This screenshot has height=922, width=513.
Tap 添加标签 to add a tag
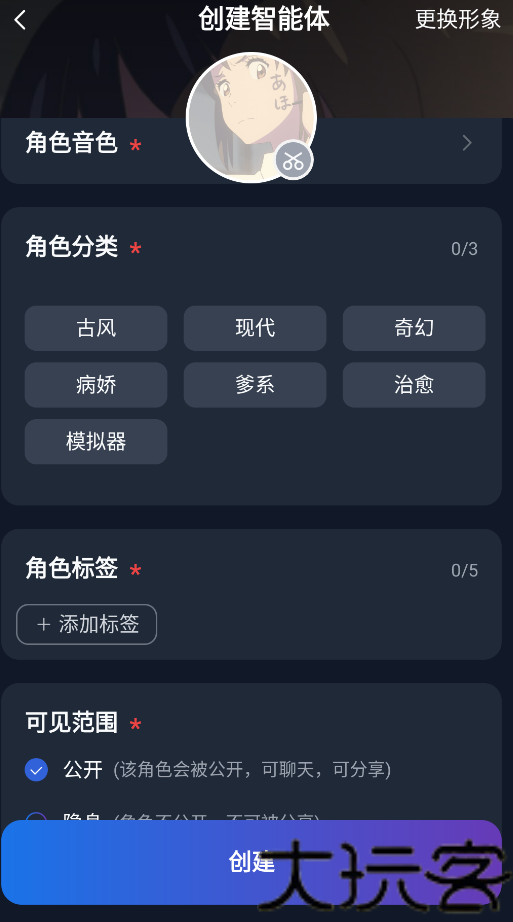point(86,624)
